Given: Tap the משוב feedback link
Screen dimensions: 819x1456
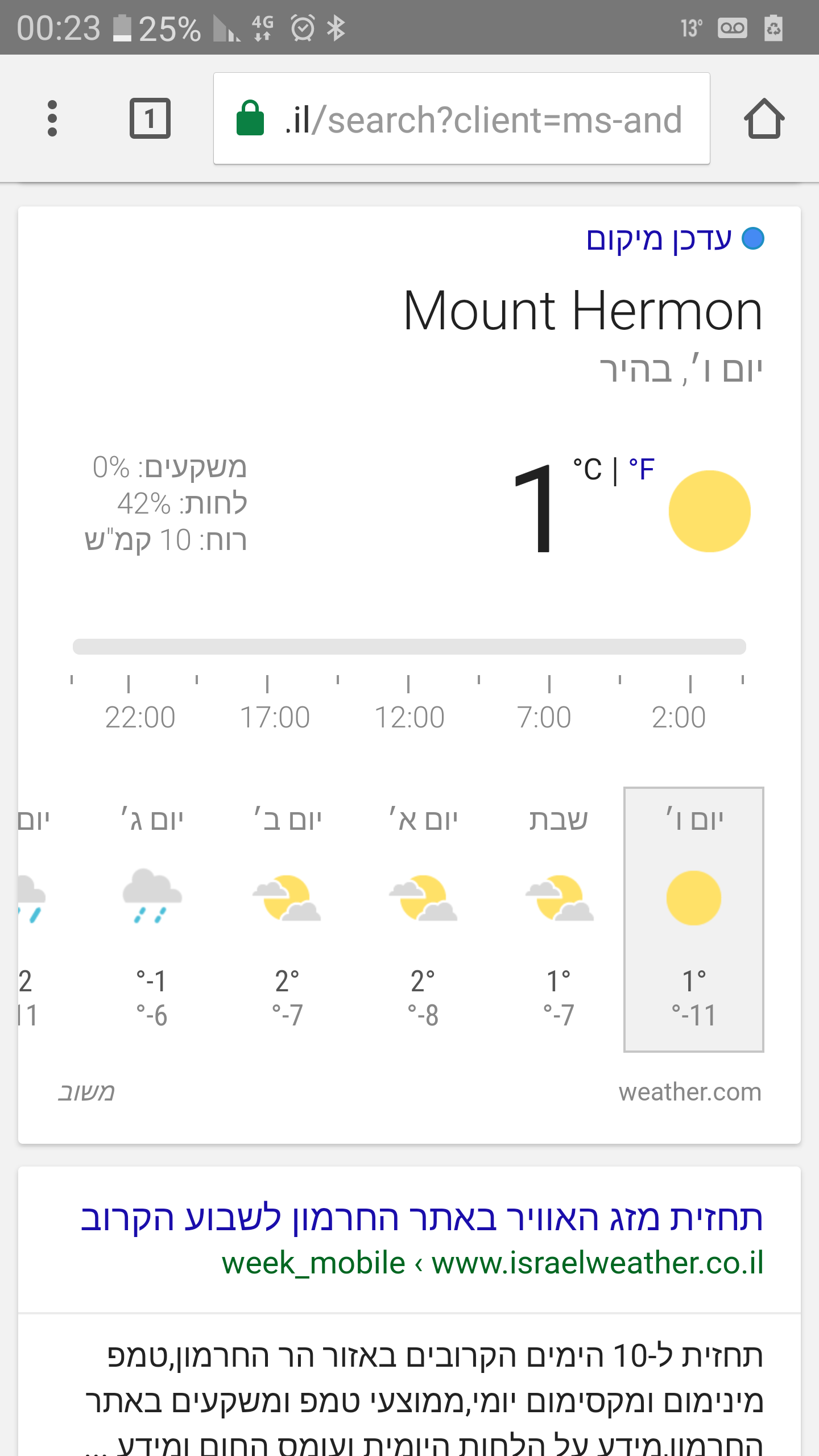Looking at the screenshot, I should [x=86, y=1092].
